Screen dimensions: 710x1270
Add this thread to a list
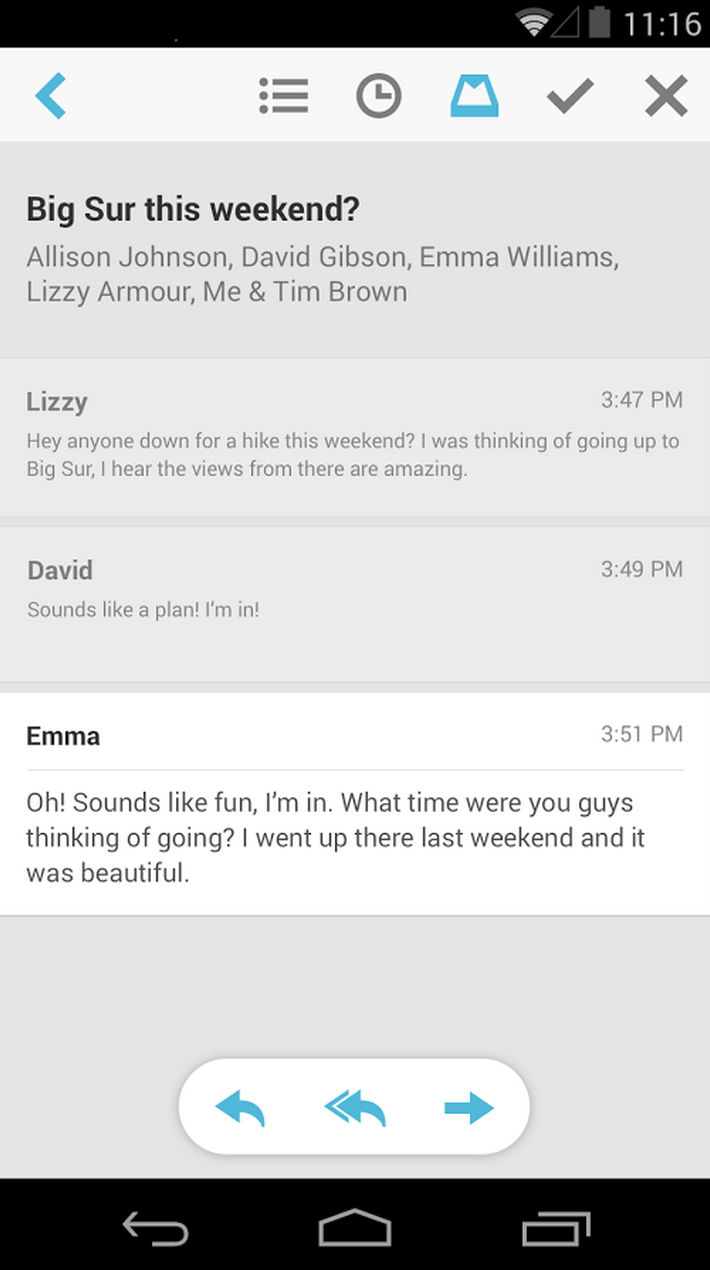click(x=284, y=97)
